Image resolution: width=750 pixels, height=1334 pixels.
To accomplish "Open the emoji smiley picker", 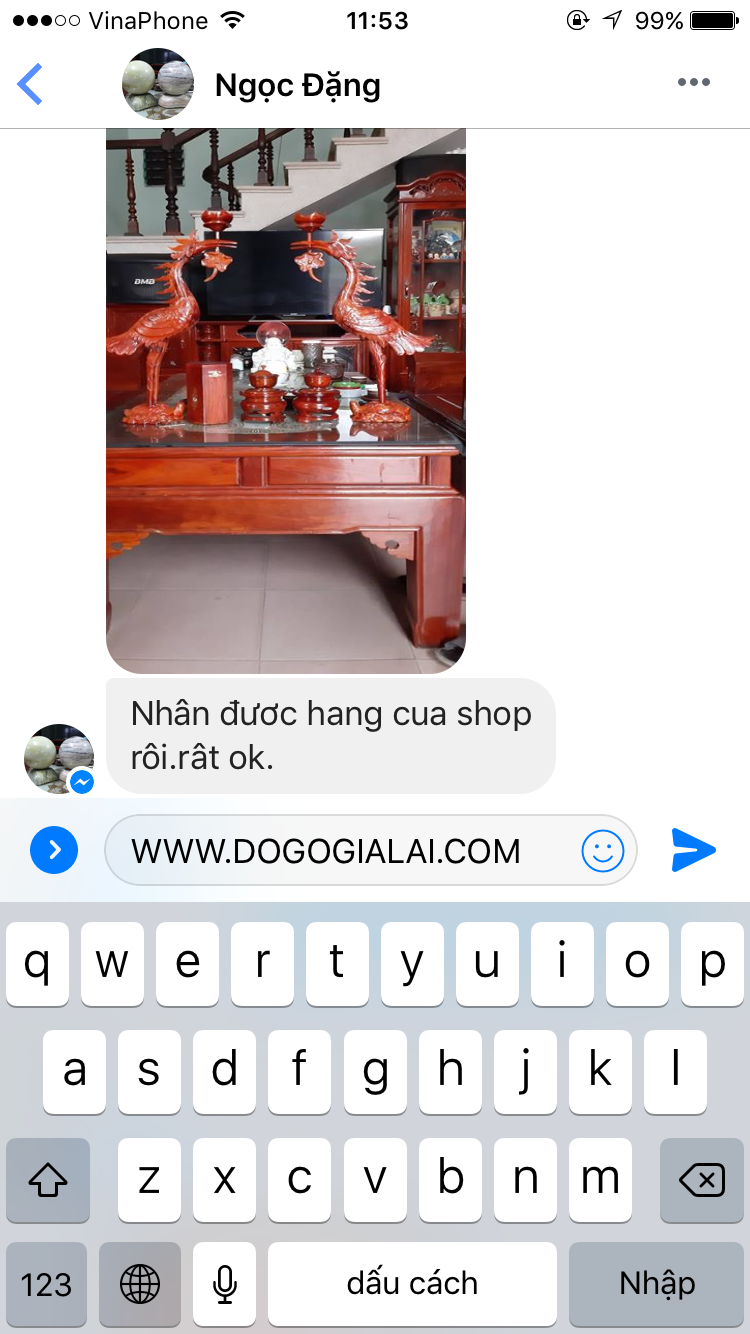I will pos(602,851).
